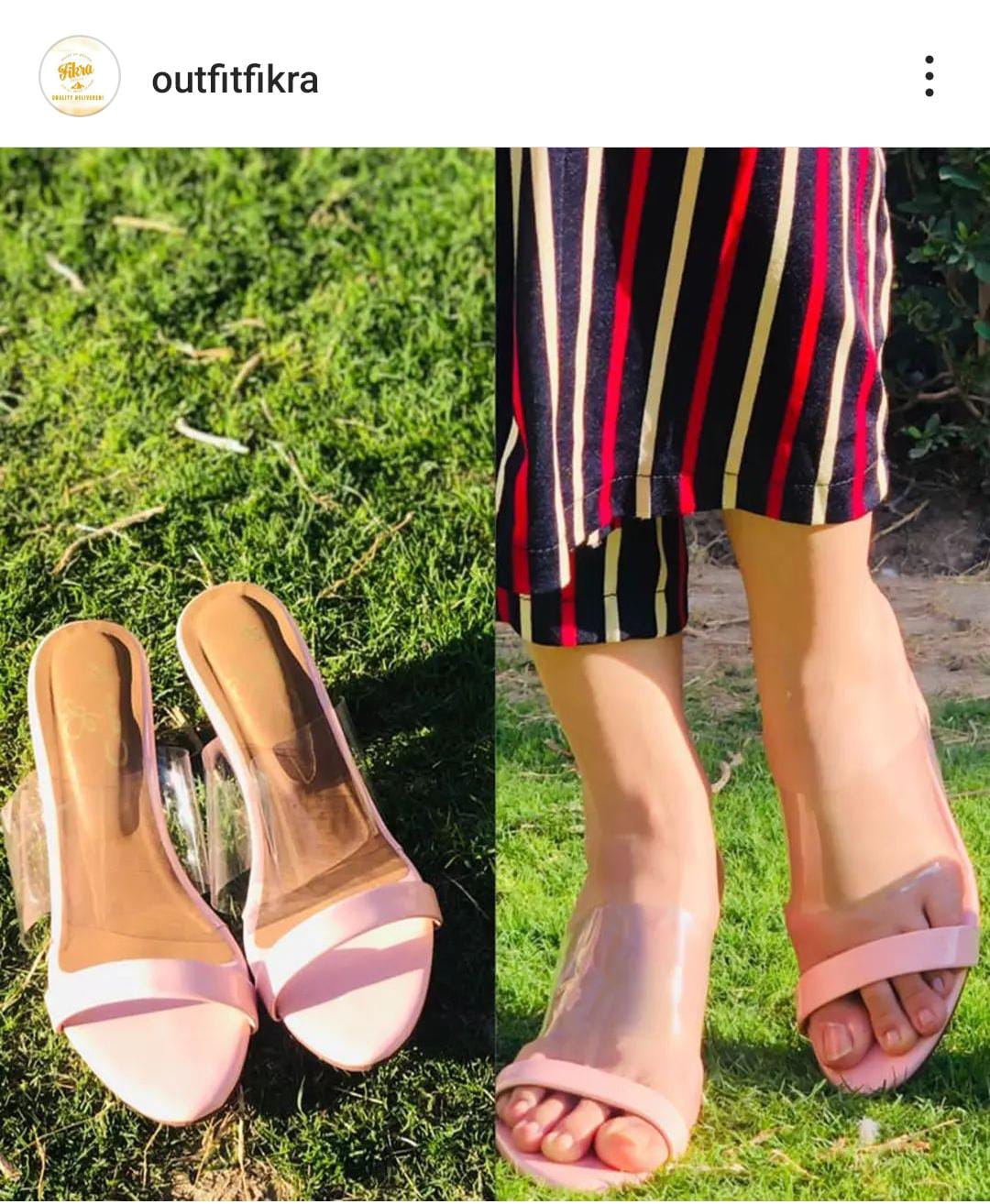
Task: Open the post's three-dot overflow menu
Action: coord(929,77)
